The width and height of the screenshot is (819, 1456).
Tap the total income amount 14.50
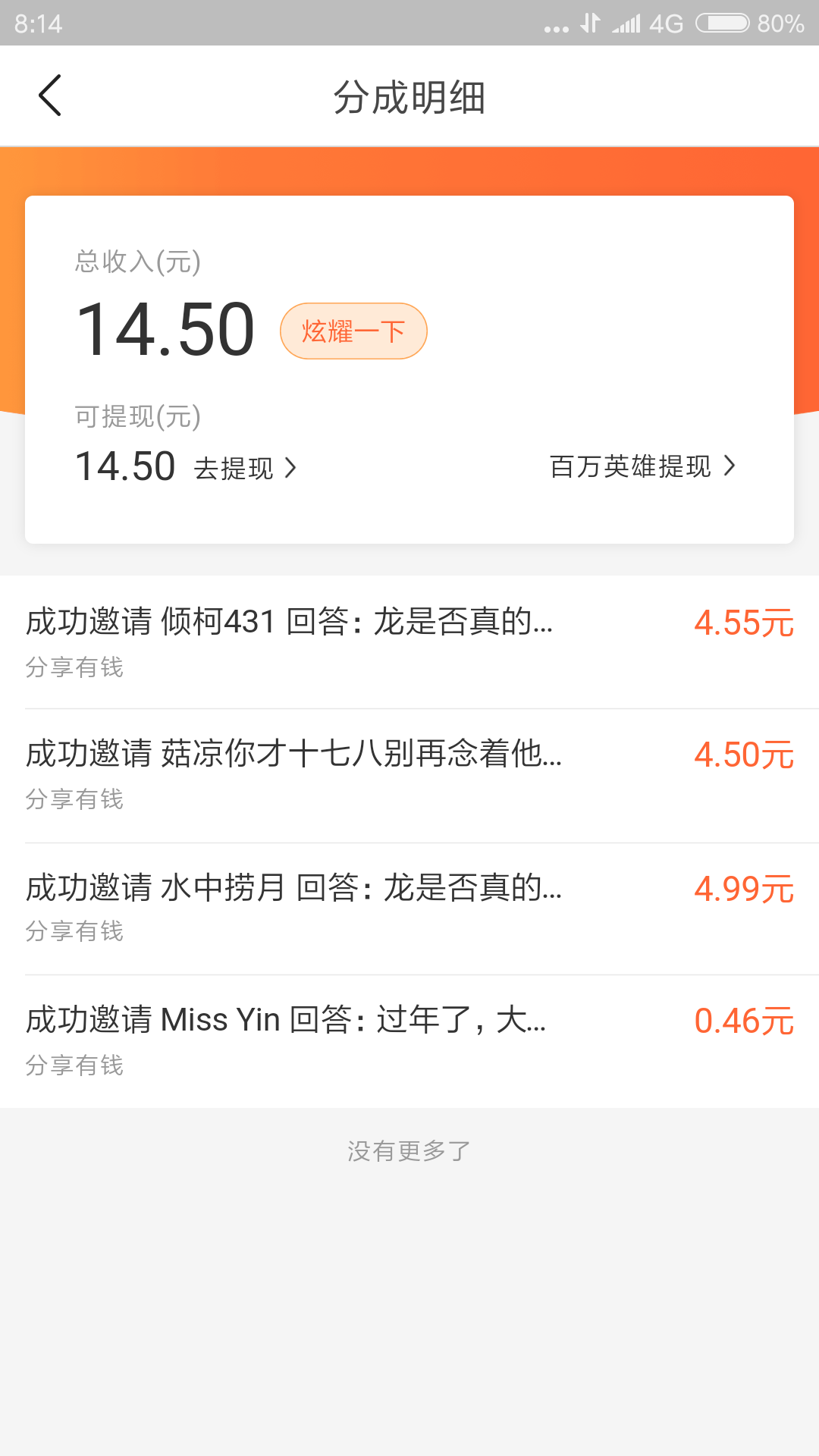point(166,328)
